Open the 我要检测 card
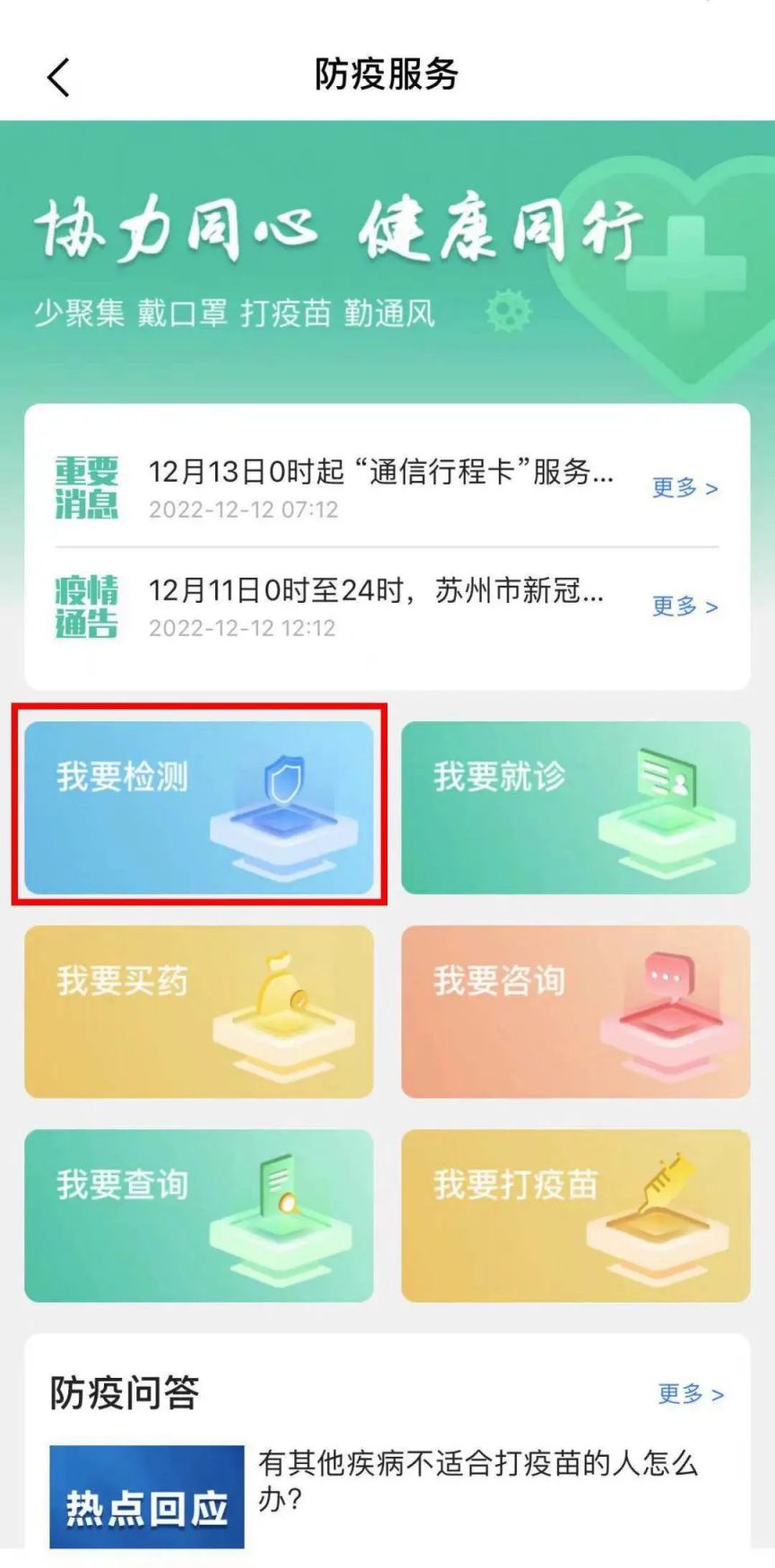Screen dimensions: 775x1568 (198, 807)
